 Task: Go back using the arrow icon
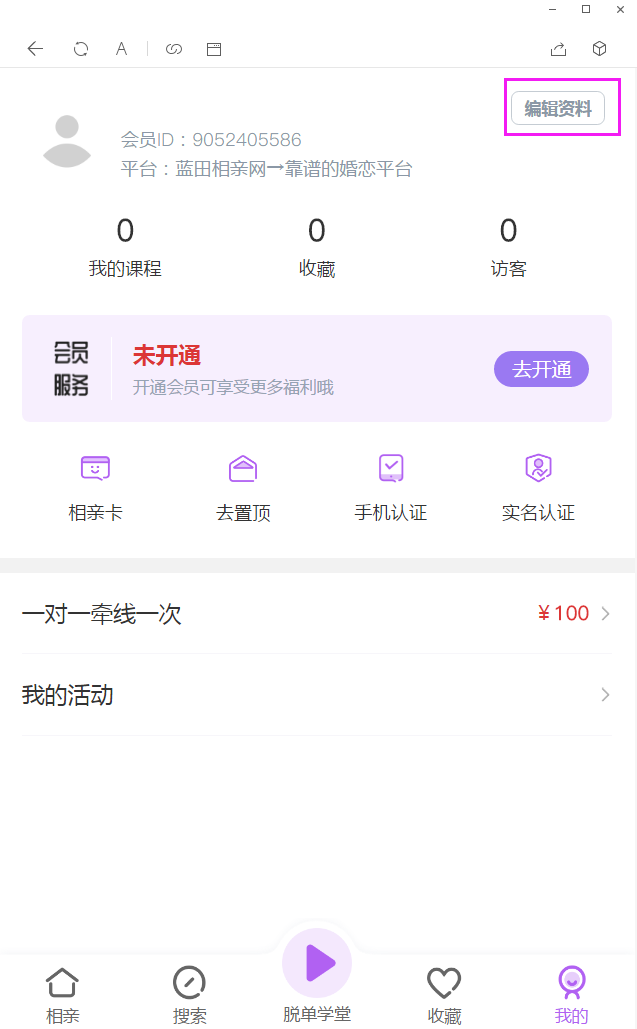point(36,49)
